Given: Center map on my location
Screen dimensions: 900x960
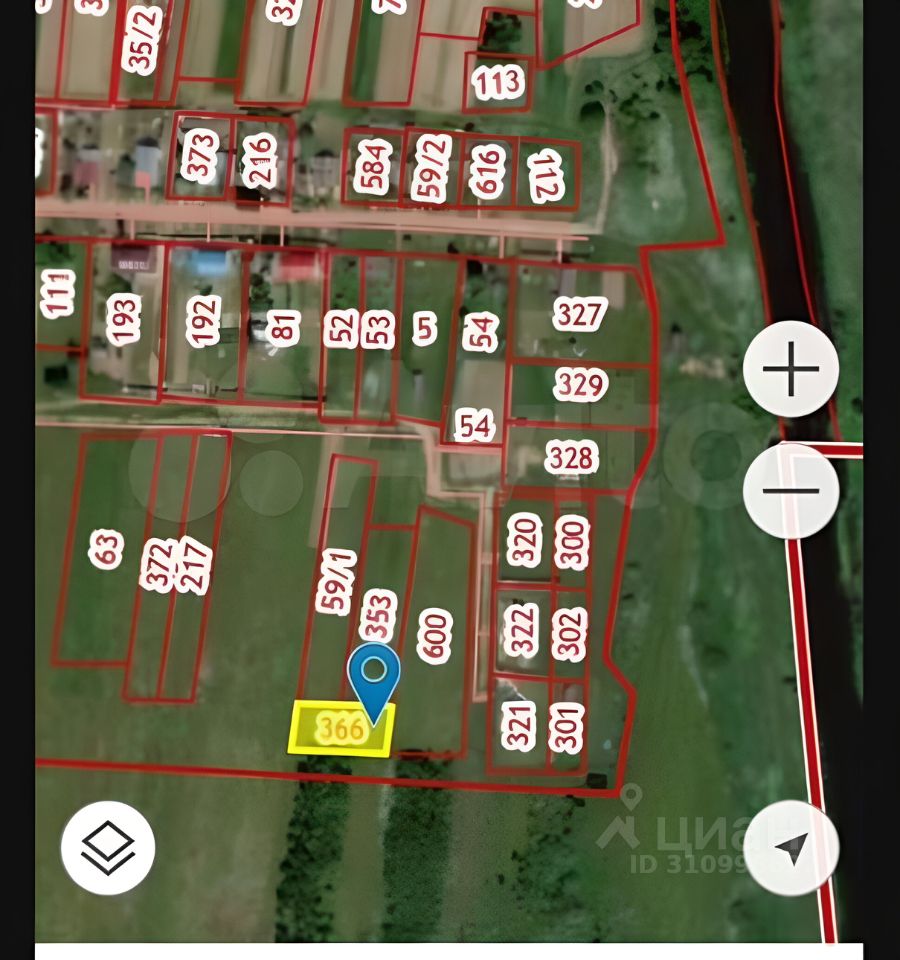Looking at the screenshot, I should [792, 848].
